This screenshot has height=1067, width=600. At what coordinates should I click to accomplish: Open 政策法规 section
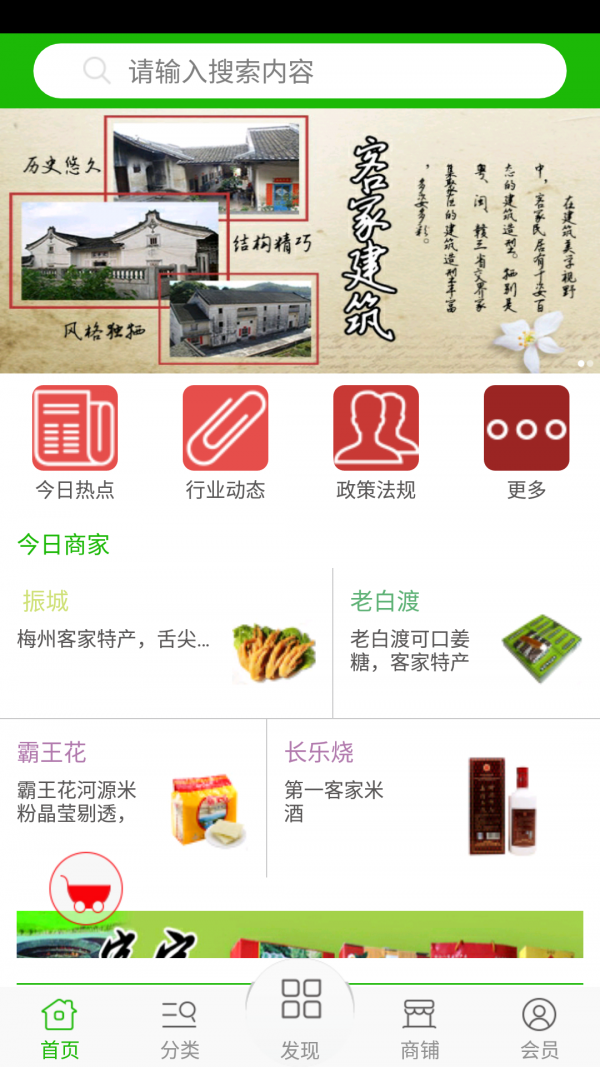375,441
